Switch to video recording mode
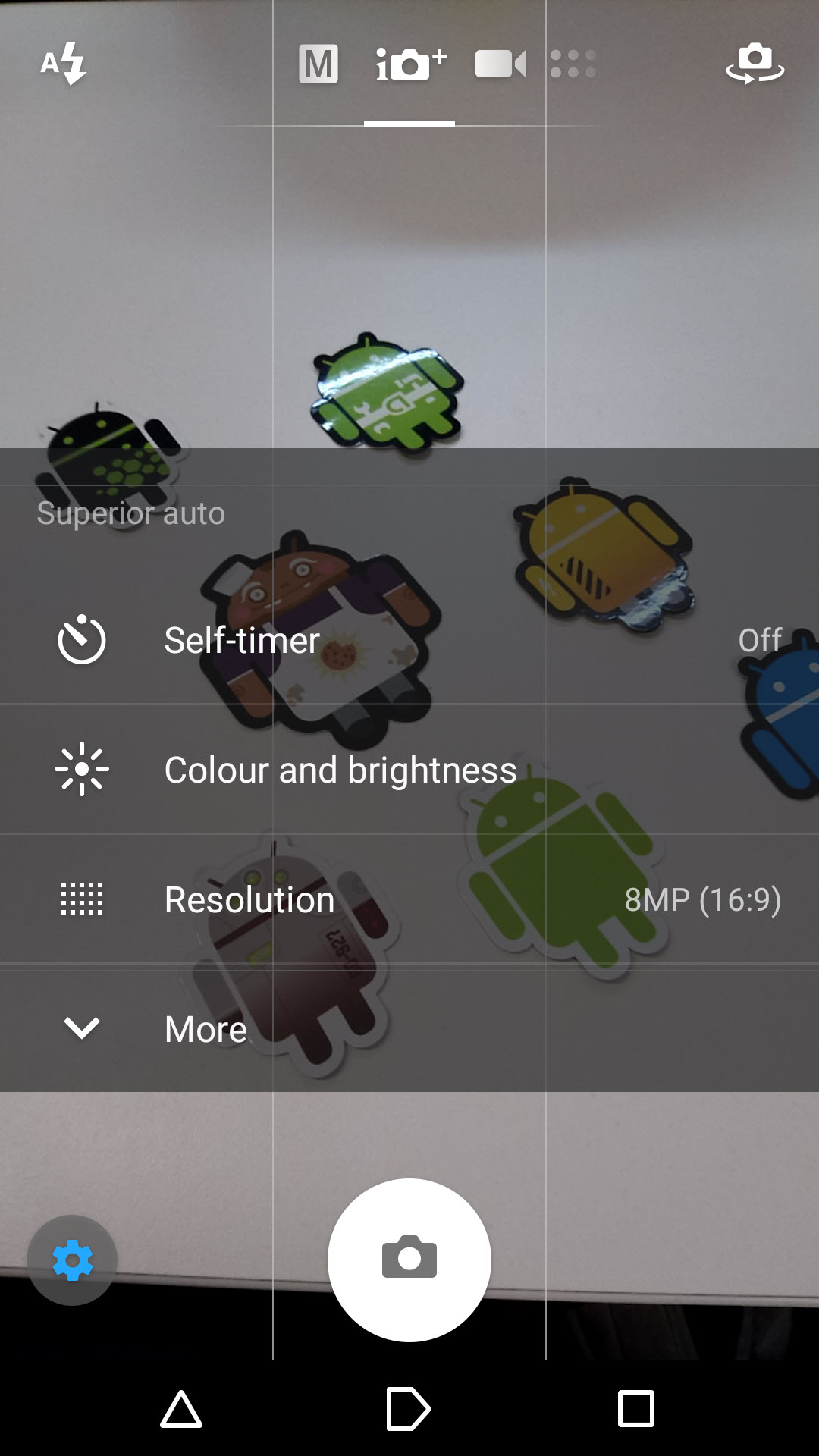Viewport: 819px width, 1456px height. coord(500,64)
